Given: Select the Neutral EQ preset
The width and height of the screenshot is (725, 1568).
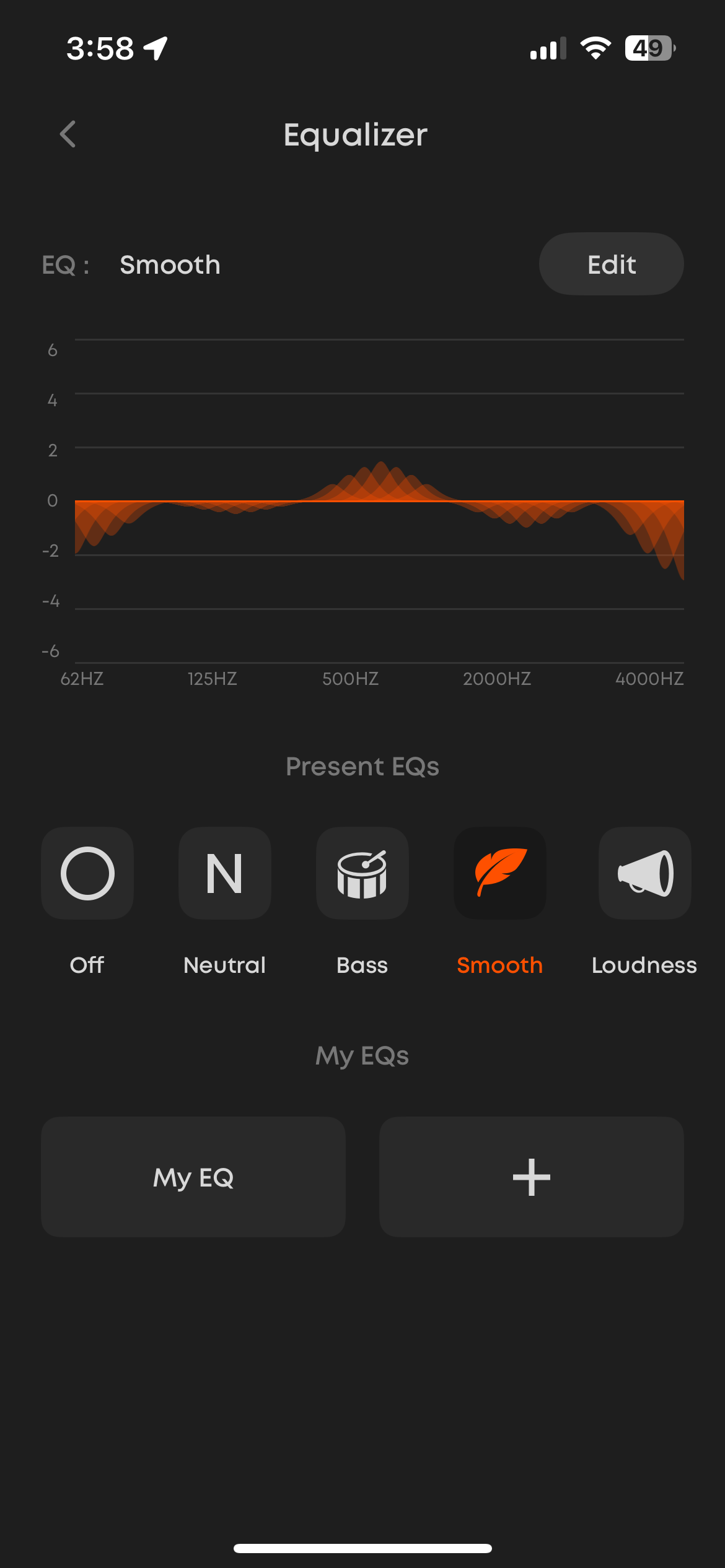Looking at the screenshot, I should (x=224, y=873).
